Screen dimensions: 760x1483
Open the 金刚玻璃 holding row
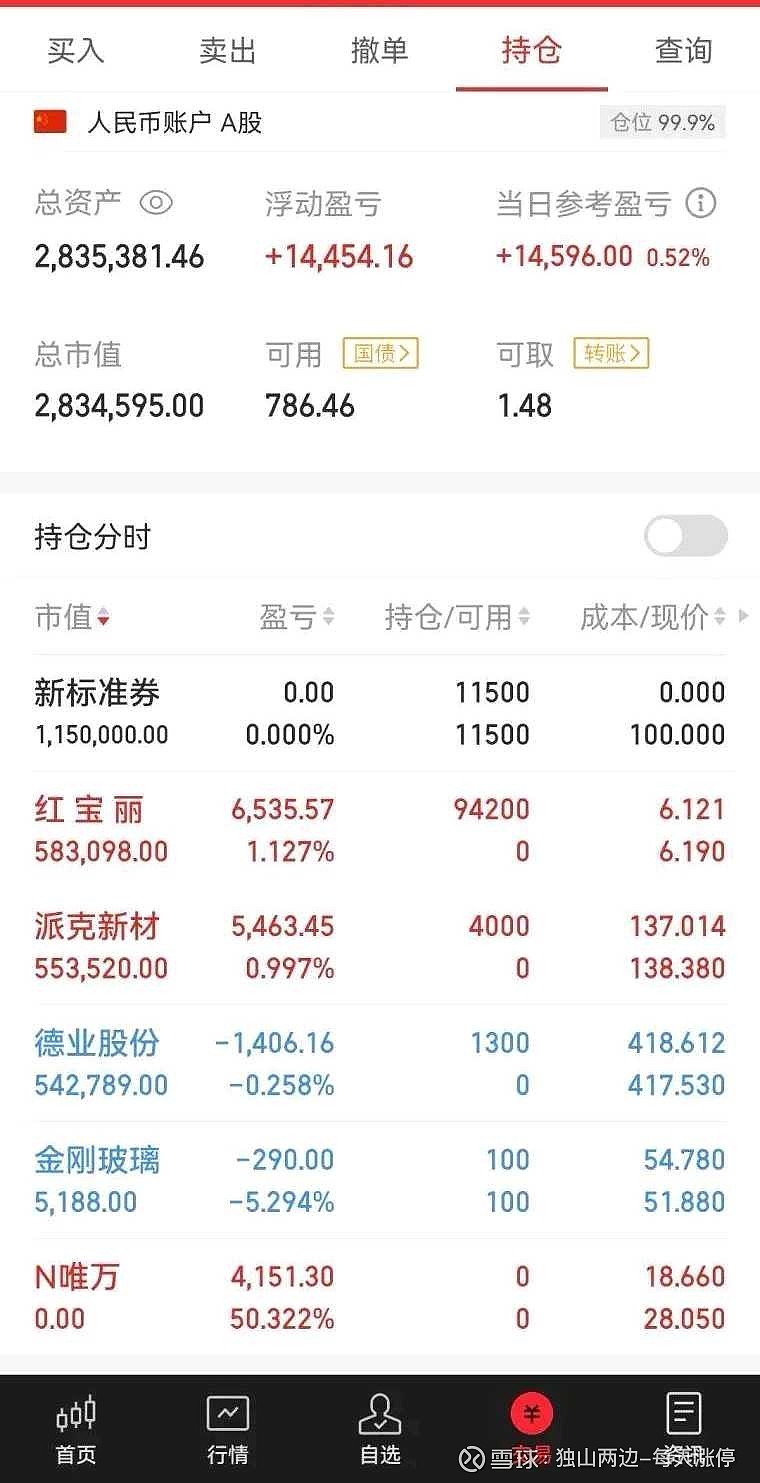tap(380, 1181)
